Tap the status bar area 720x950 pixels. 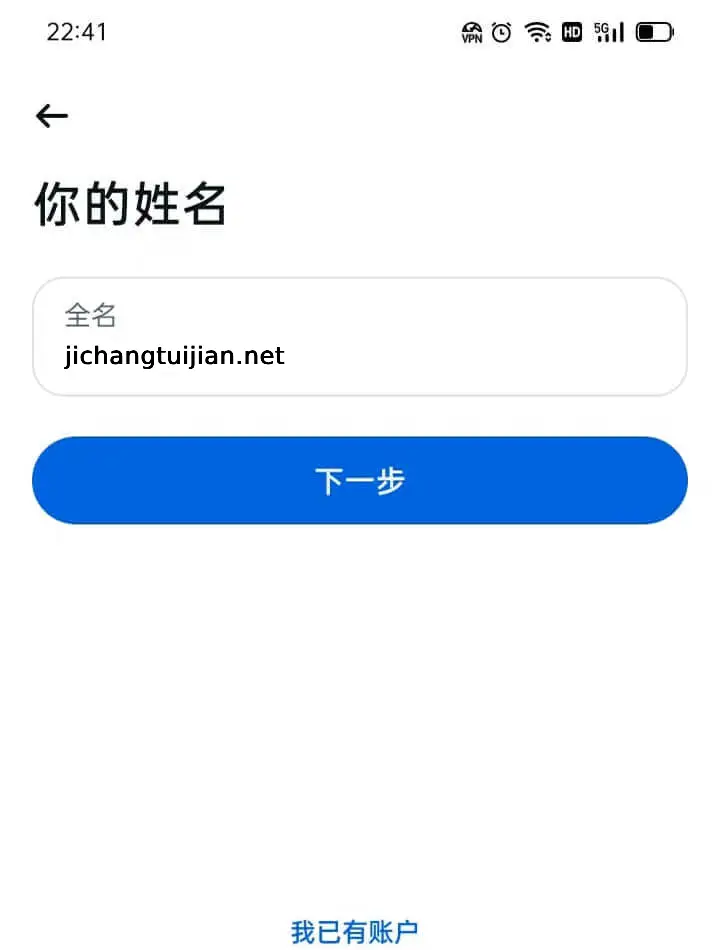360,32
